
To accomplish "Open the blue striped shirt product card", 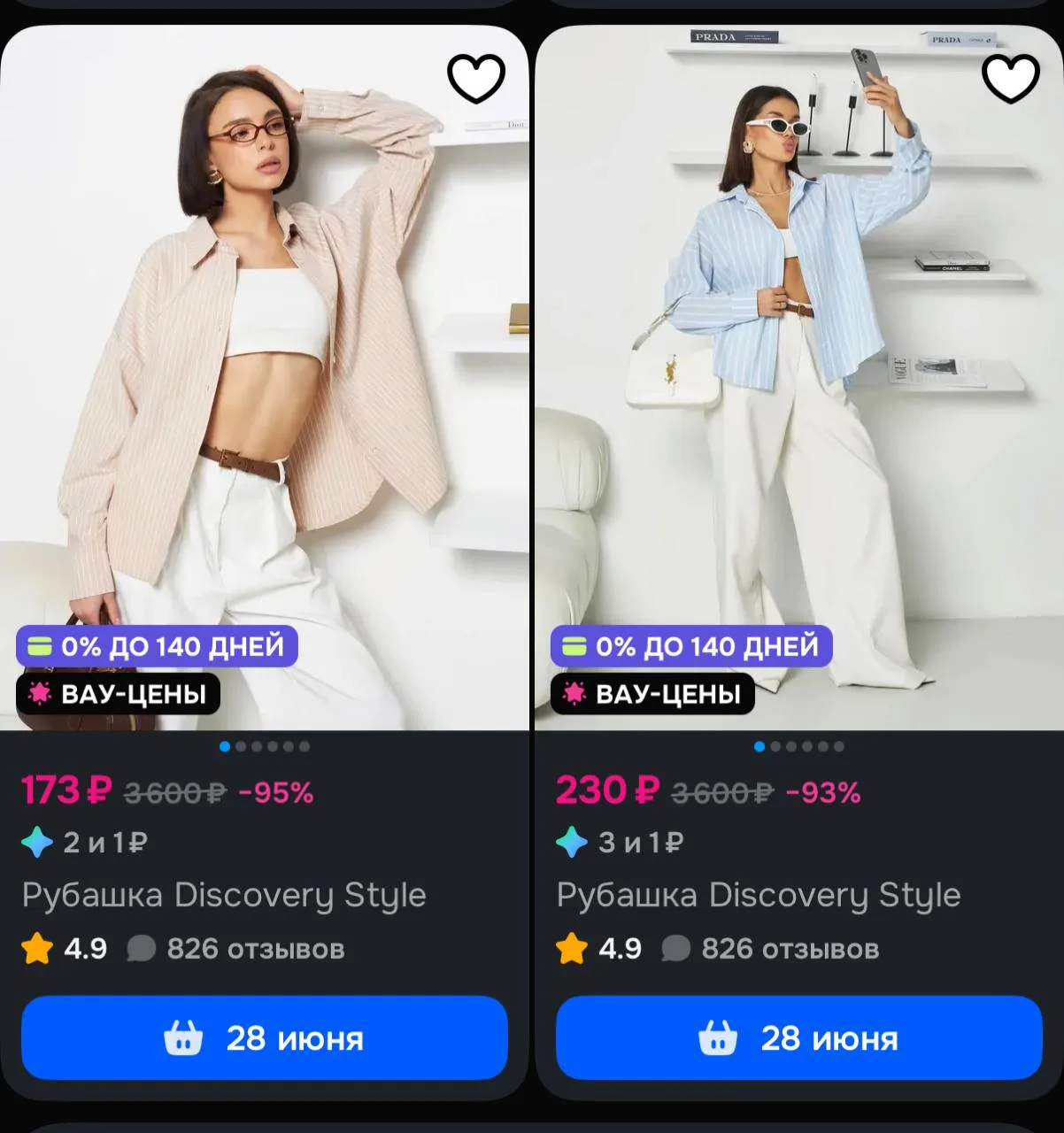I will (799, 378).
